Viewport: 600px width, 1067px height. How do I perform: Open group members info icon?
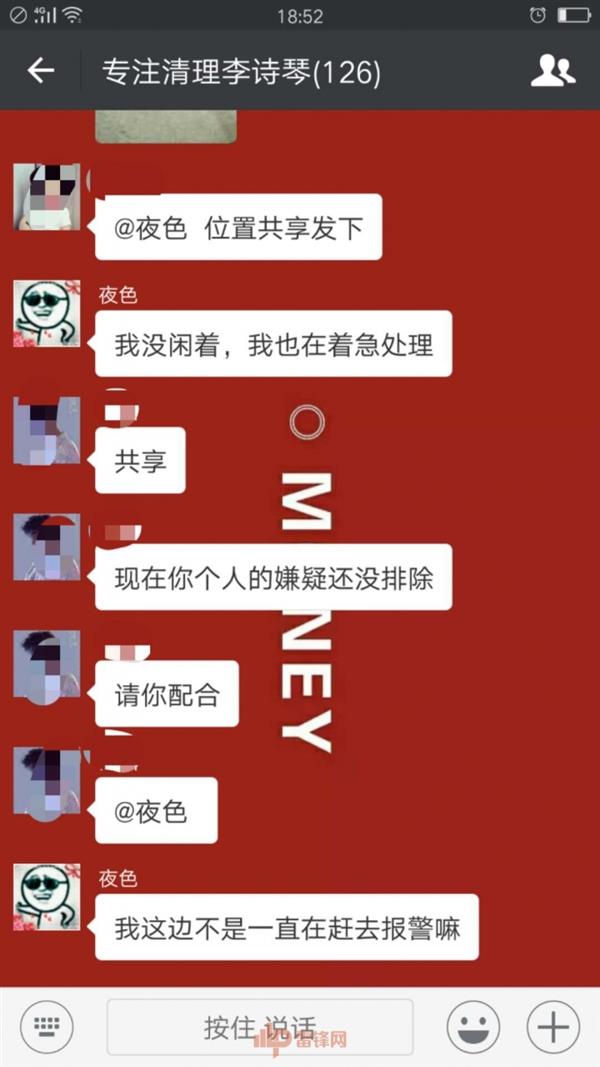click(x=552, y=71)
